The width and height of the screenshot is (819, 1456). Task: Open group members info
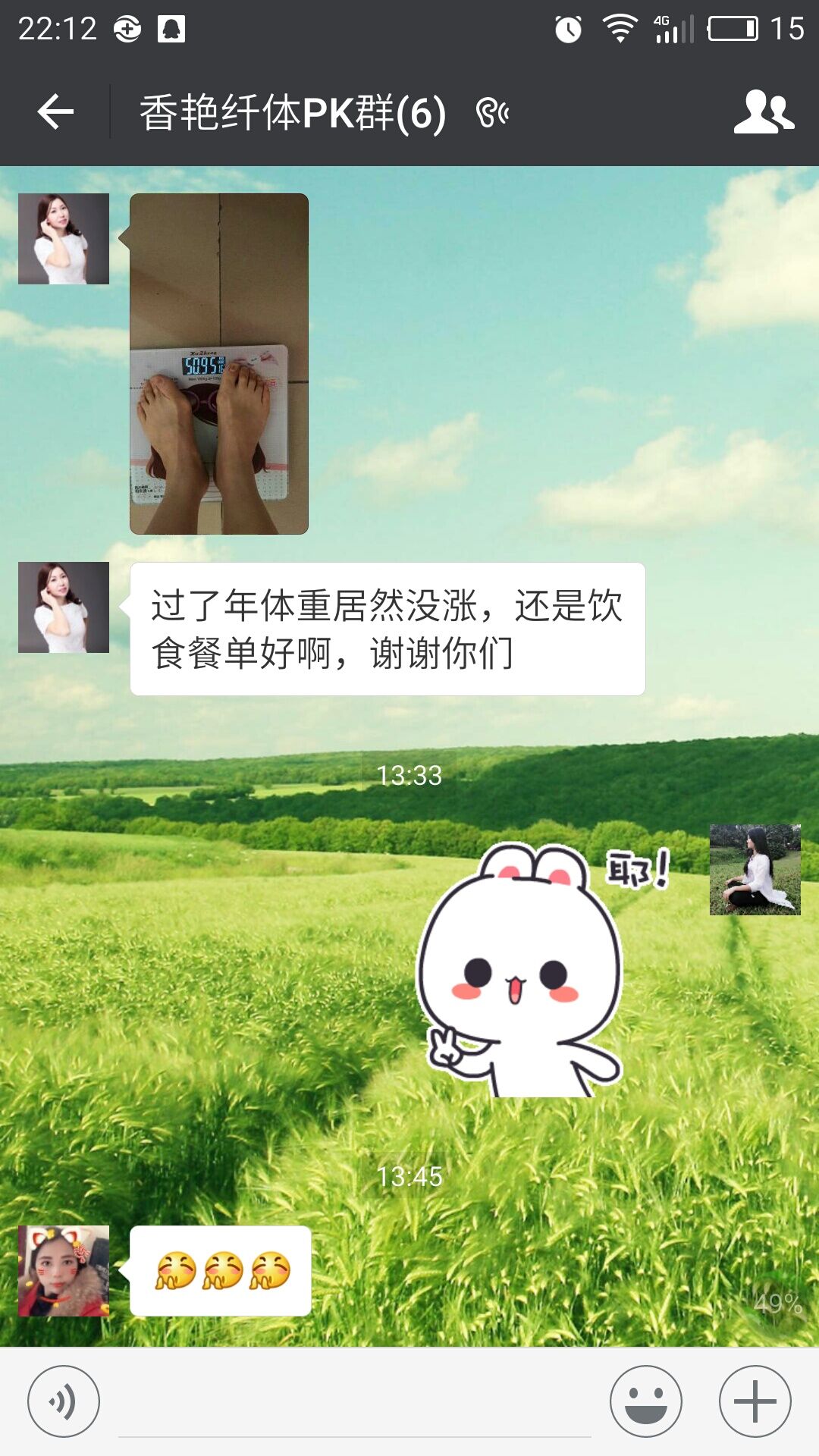[763, 112]
